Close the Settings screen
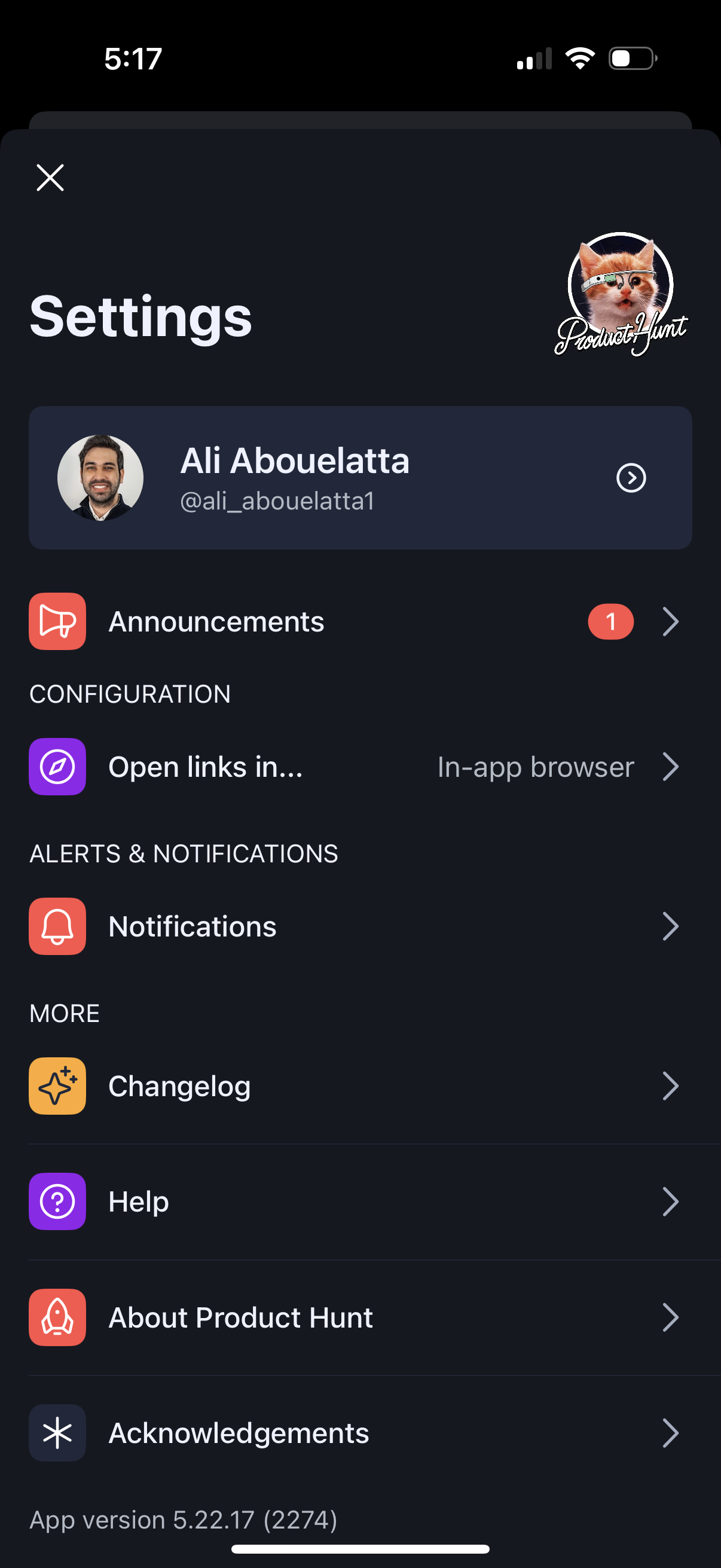This screenshot has width=721, height=1568. (50, 177)
